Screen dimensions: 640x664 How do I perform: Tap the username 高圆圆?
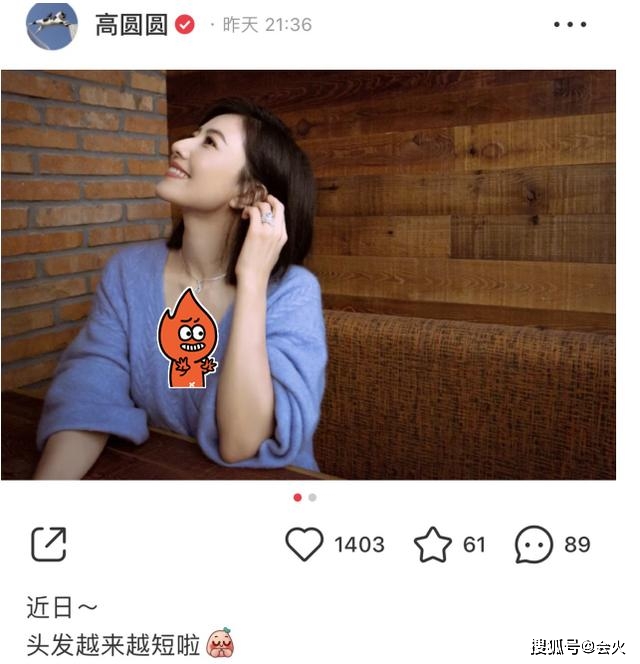(131, 25)
